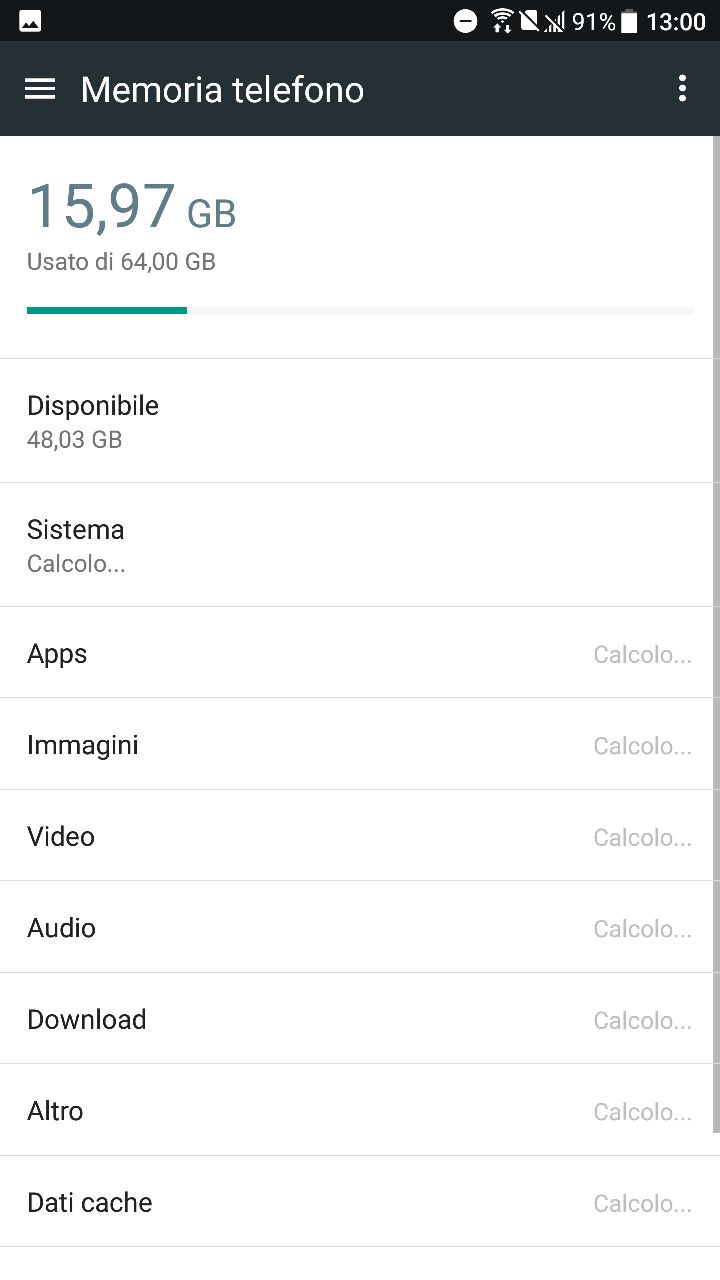The height and width of the screenshot is (1280, 720).
Task: Tap the Download storage row
Action: pos(358,1019)
